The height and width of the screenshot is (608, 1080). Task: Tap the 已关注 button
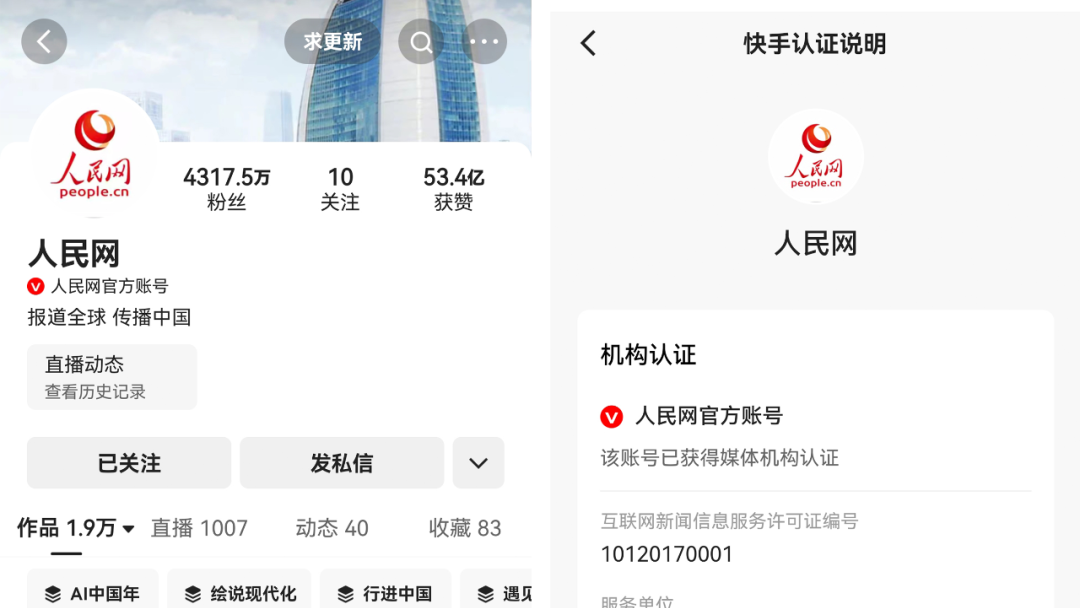pos(129,463)
